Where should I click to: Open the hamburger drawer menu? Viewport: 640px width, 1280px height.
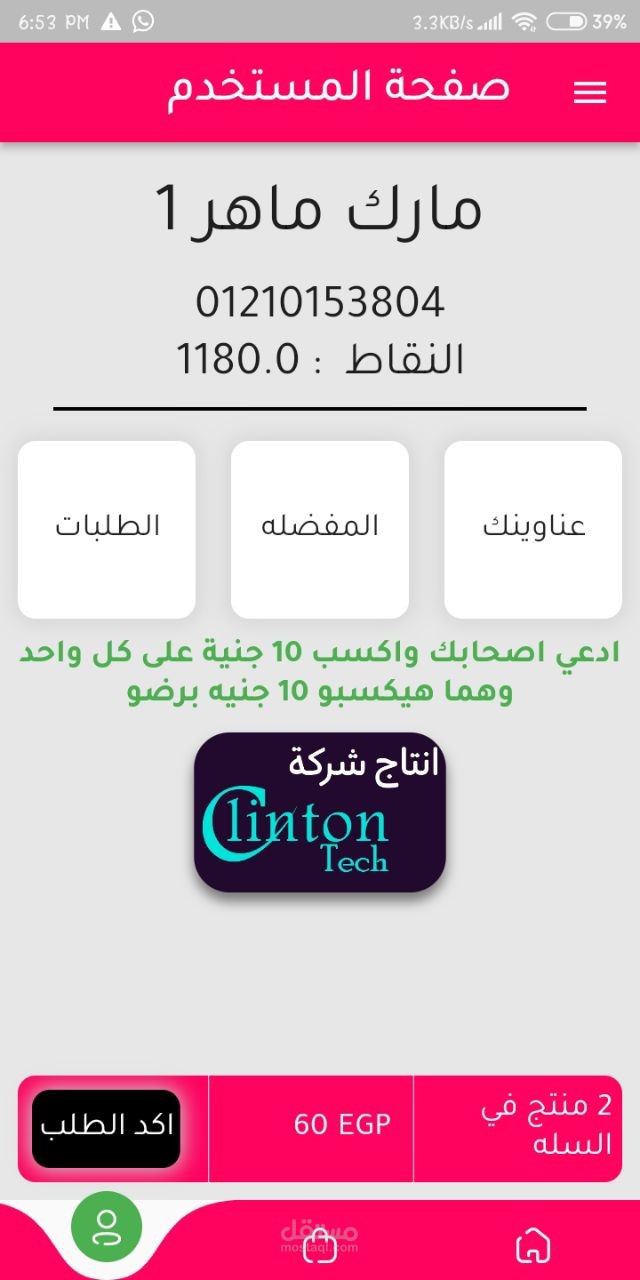pyautogui.click(x=590, y=92)
